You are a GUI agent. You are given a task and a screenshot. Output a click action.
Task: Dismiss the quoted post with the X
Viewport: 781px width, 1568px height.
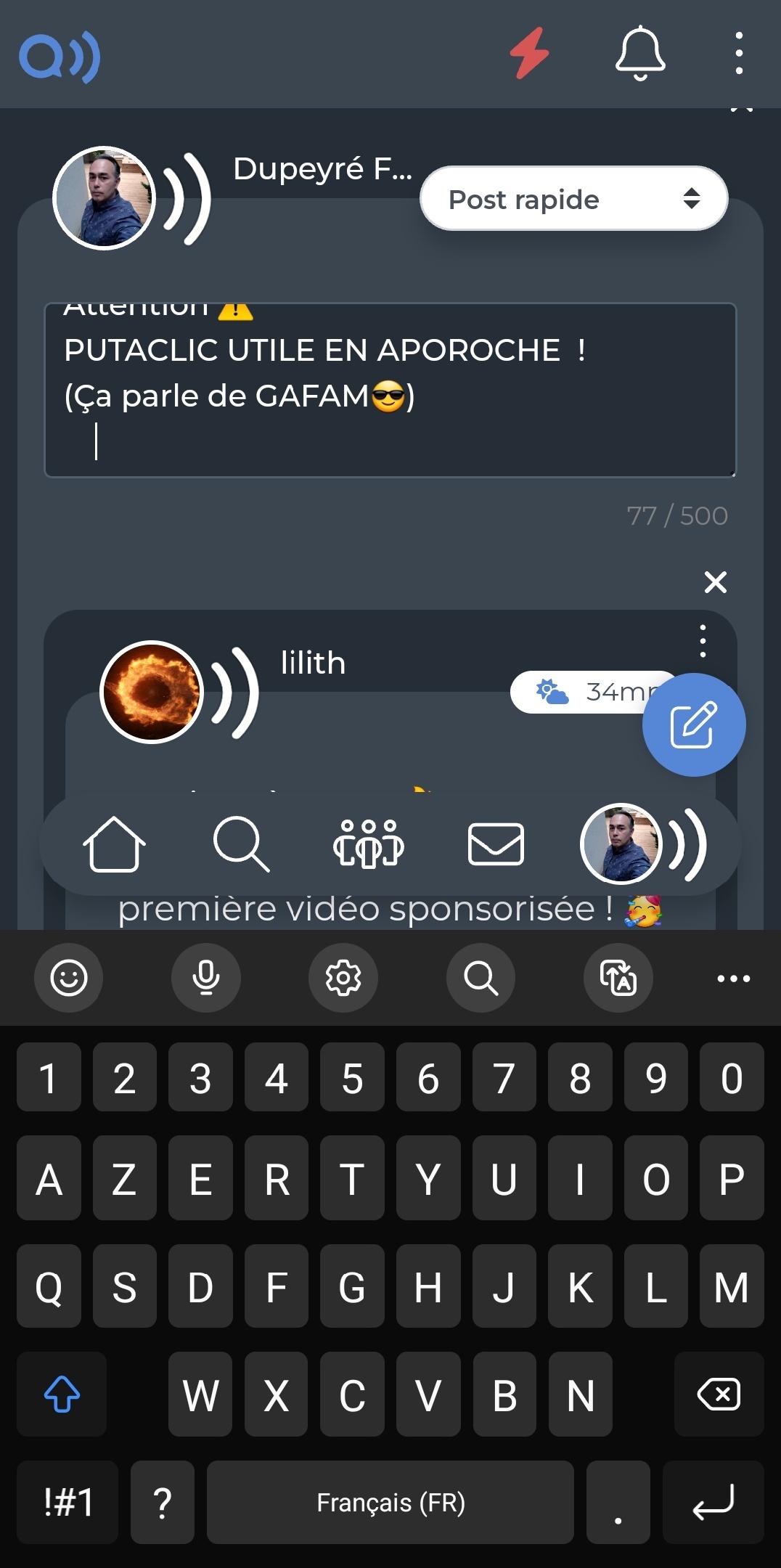(x=716, y=581)
